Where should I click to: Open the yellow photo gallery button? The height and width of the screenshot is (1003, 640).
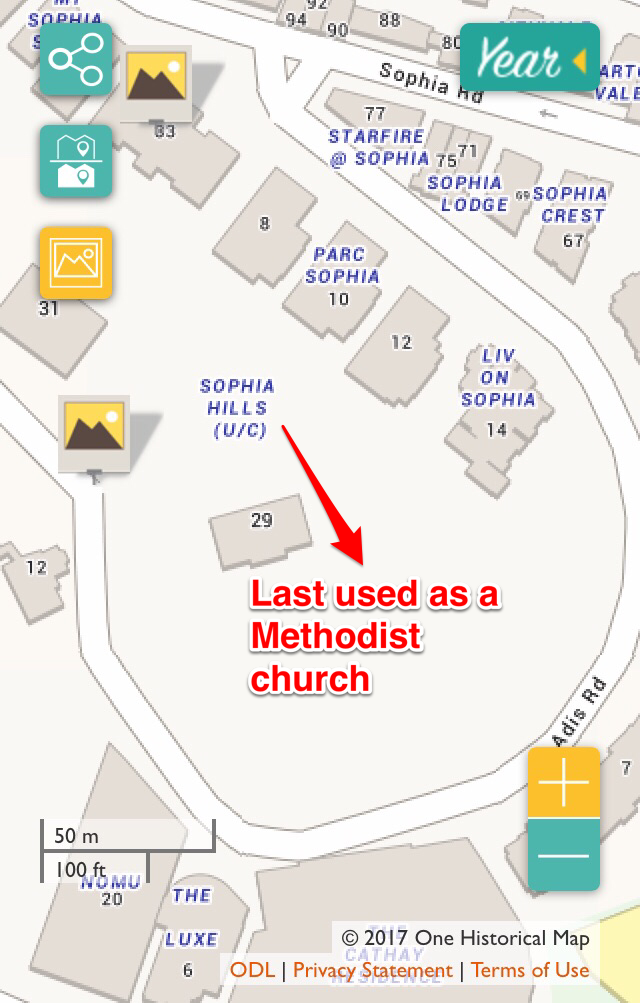(x=76, y=262)
